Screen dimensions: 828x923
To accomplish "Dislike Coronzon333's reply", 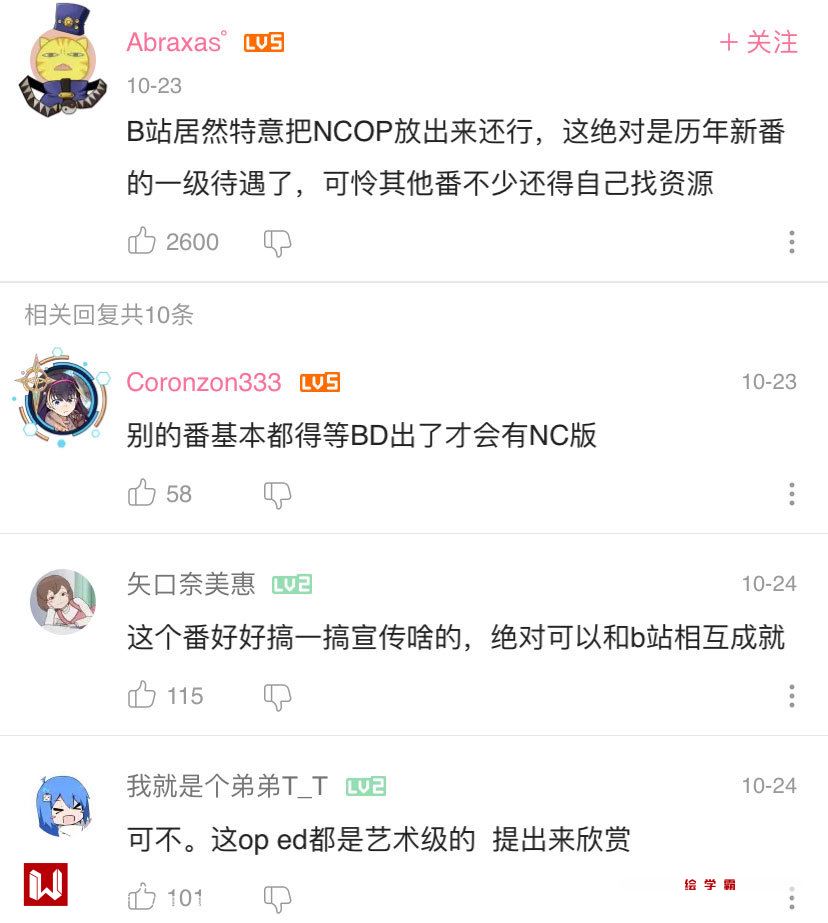I will click(x=277, y=494).
